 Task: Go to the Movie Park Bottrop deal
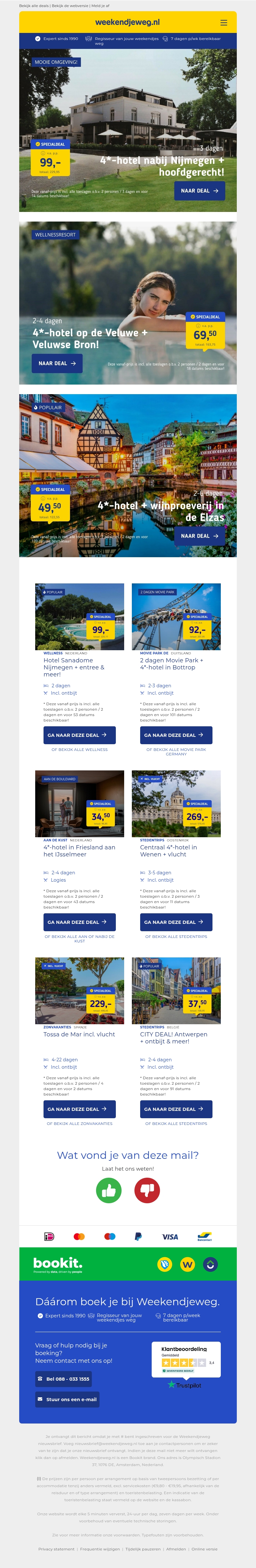[176, 735]
